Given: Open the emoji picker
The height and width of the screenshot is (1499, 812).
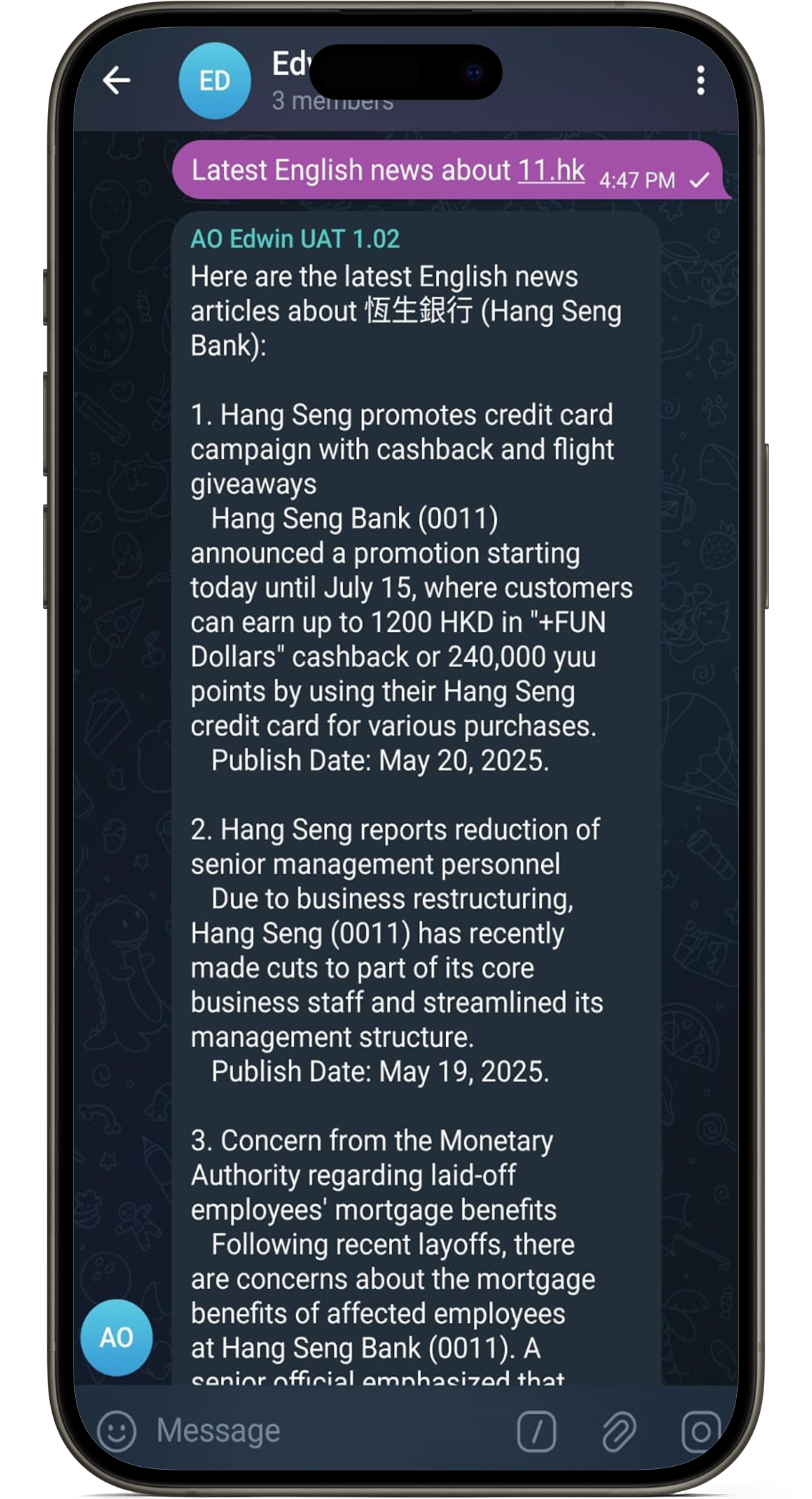Looking at the screenshot, I should coord(117,1431).
